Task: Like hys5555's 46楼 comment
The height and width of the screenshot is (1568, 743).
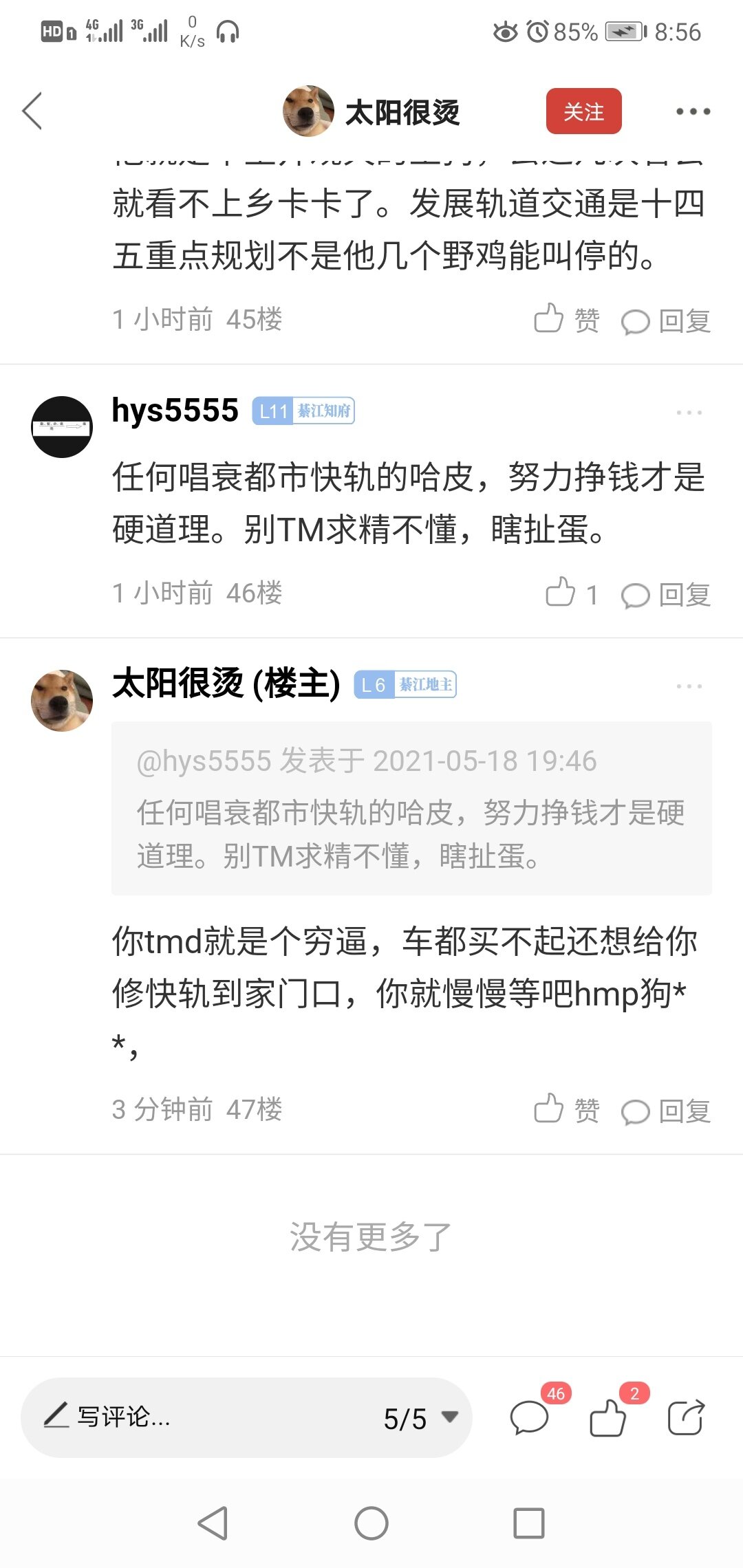Action: 571,594
